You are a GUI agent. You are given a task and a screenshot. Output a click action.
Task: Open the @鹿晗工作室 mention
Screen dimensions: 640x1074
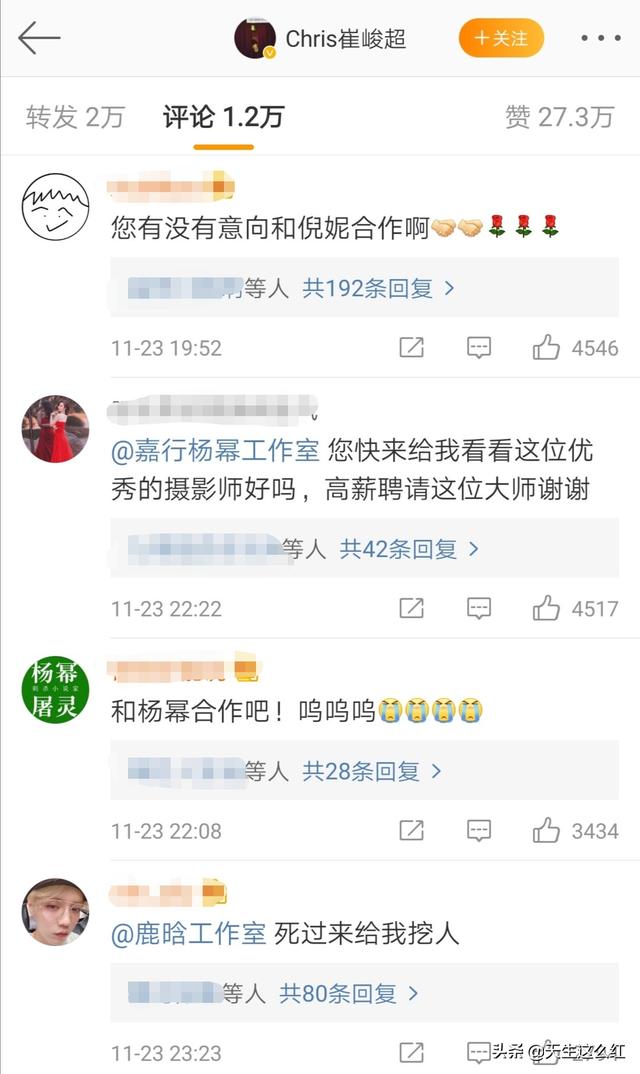click(x=188, y=934)
